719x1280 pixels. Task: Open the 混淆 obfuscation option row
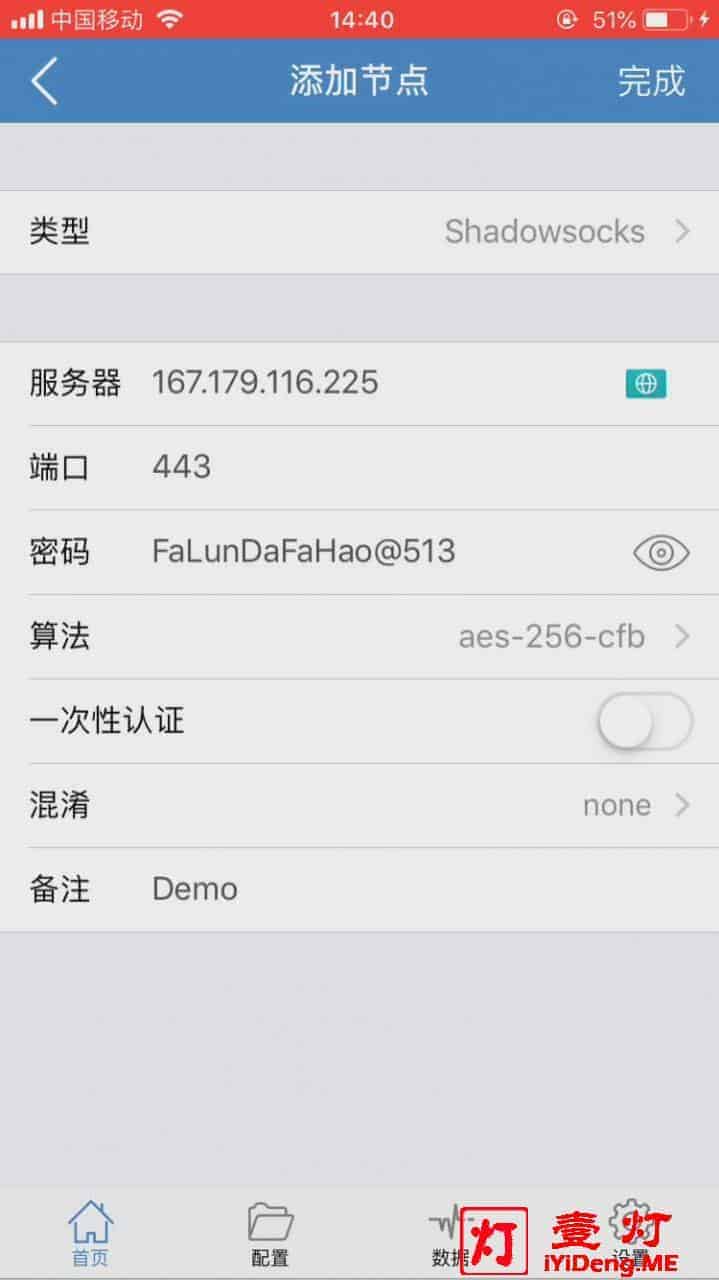[x=359, y=805]
